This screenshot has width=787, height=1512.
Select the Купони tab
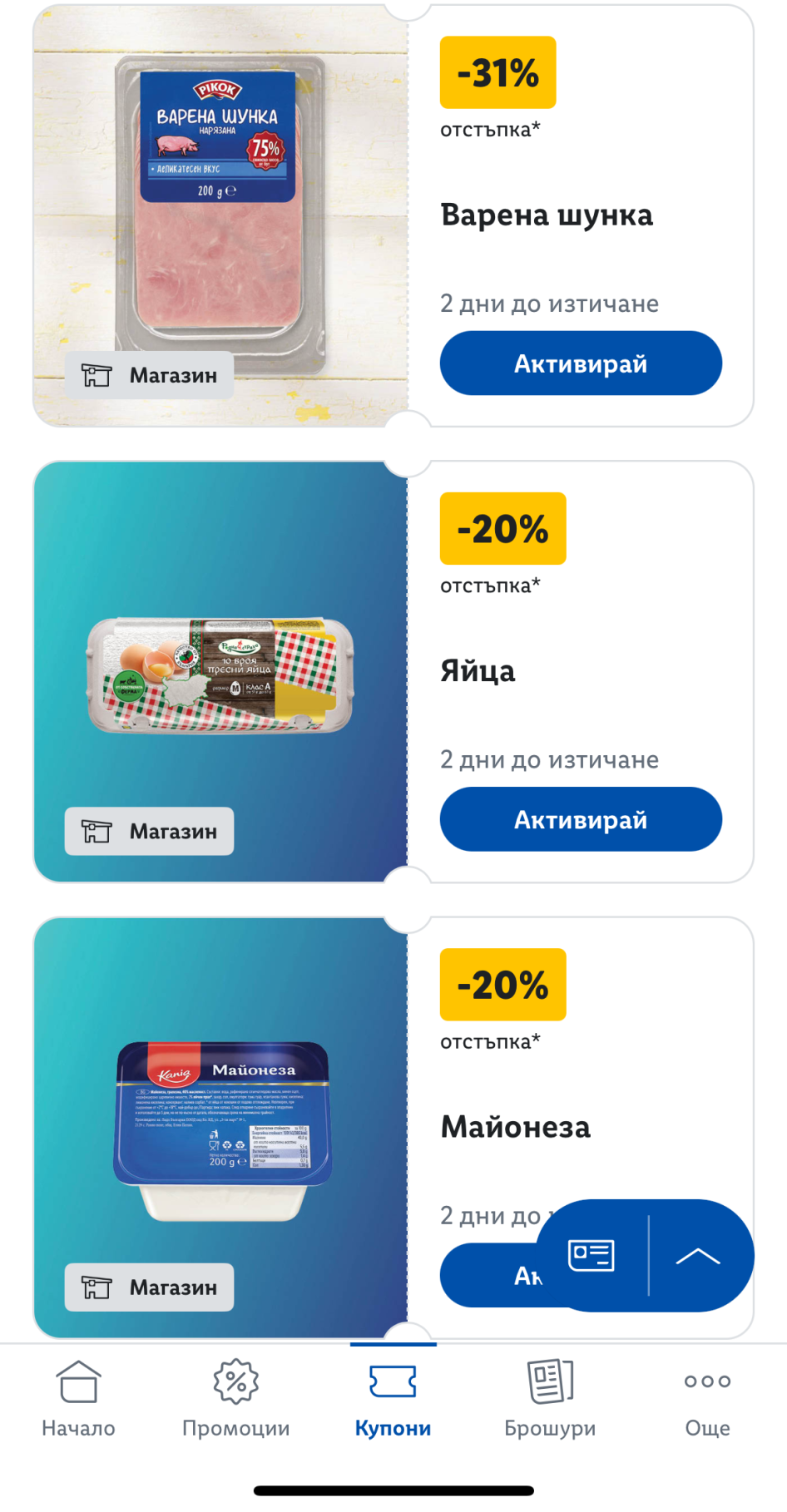(393, 1398)
